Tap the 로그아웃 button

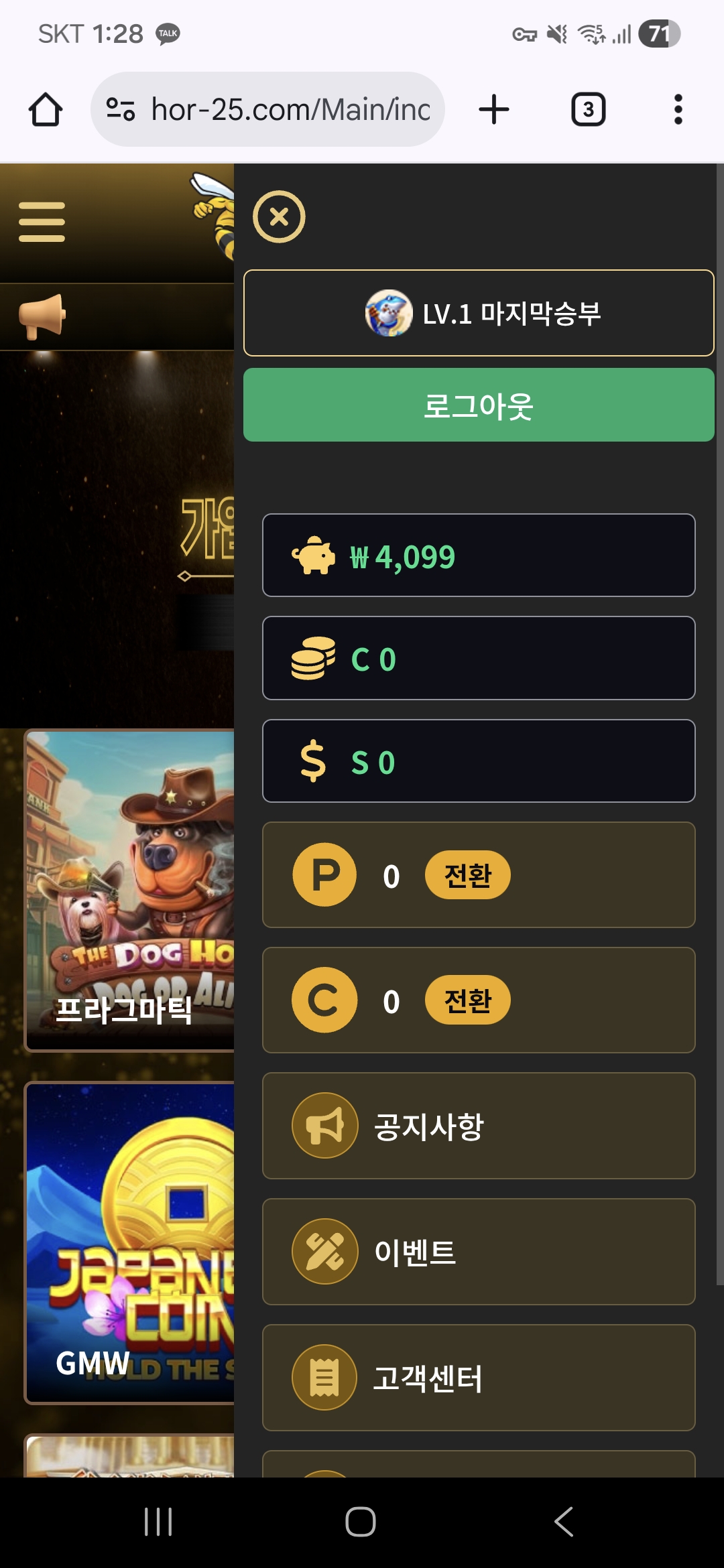479,405
